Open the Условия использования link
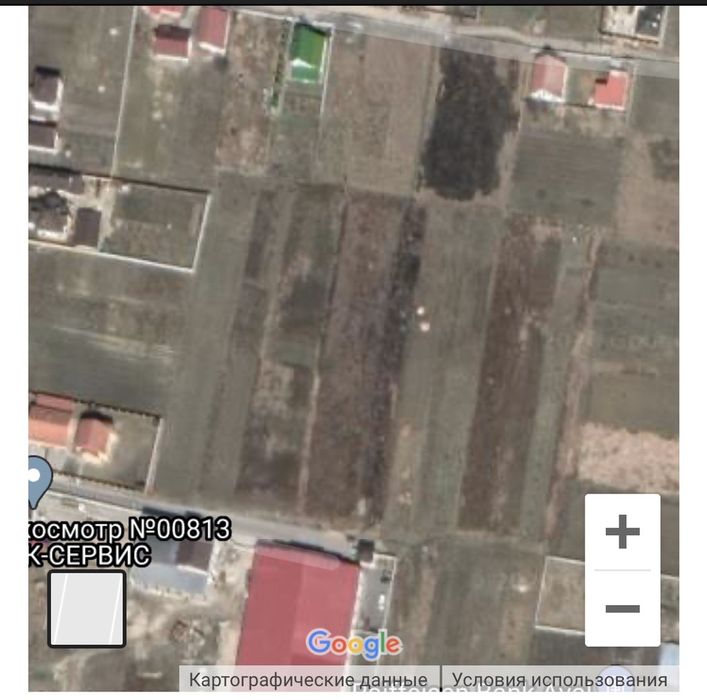Image resolution: width=707 pixels, height=700 pixels. point(559,679)
